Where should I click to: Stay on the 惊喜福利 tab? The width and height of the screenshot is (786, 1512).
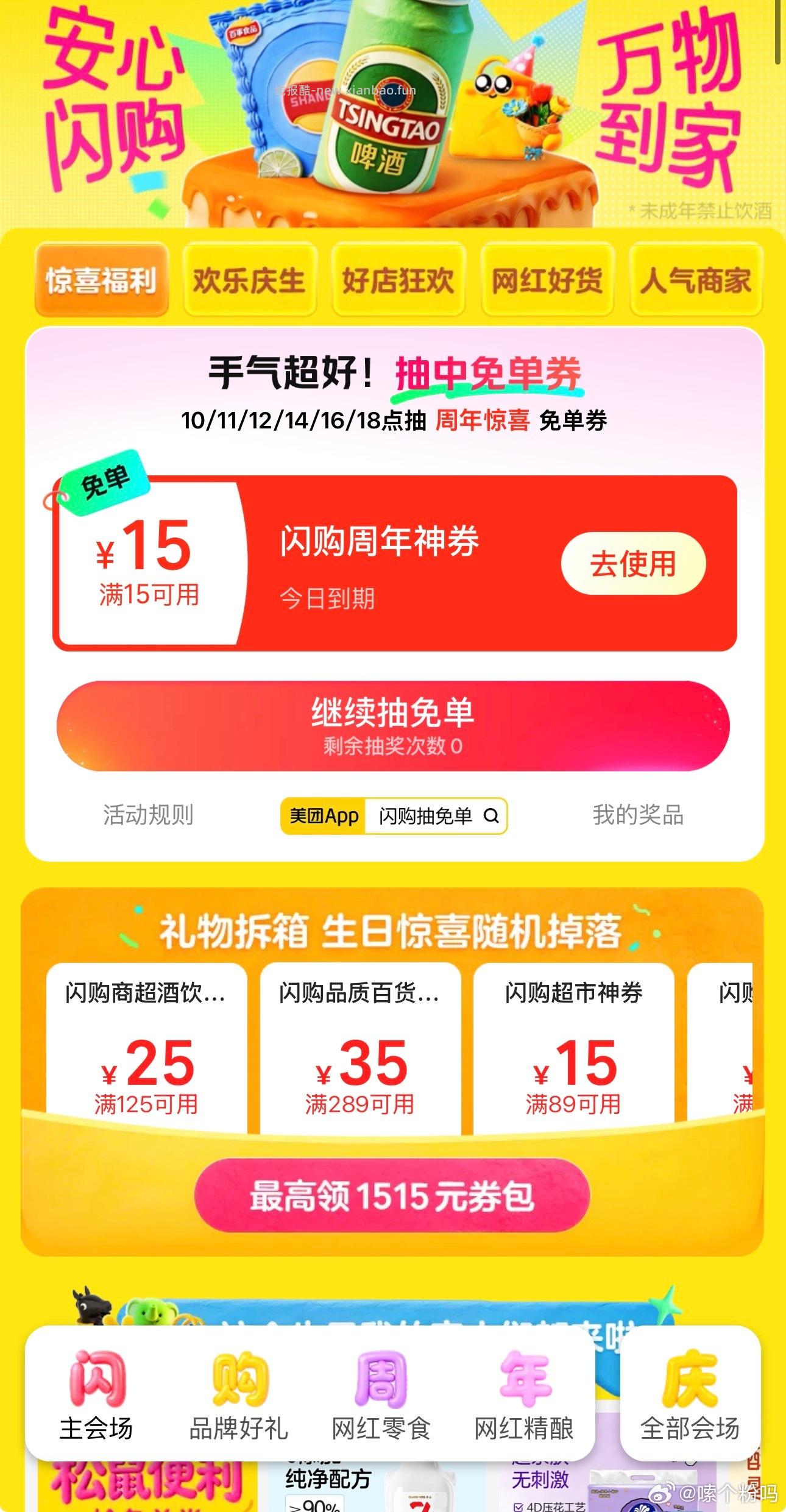click(102, 282)
